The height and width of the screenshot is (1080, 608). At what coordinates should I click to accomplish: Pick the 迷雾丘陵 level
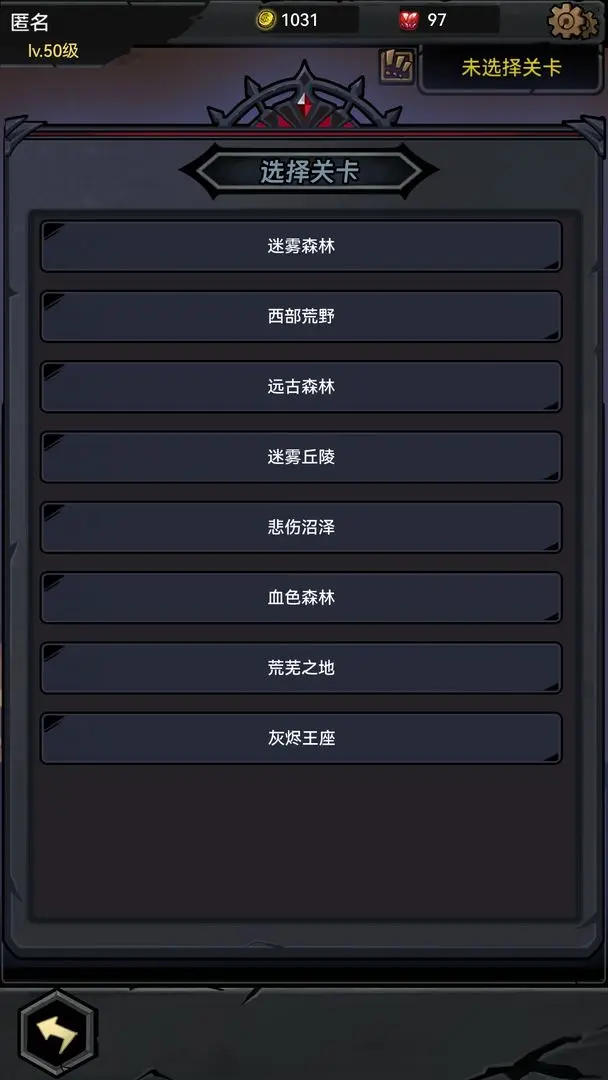coord(301,457)
